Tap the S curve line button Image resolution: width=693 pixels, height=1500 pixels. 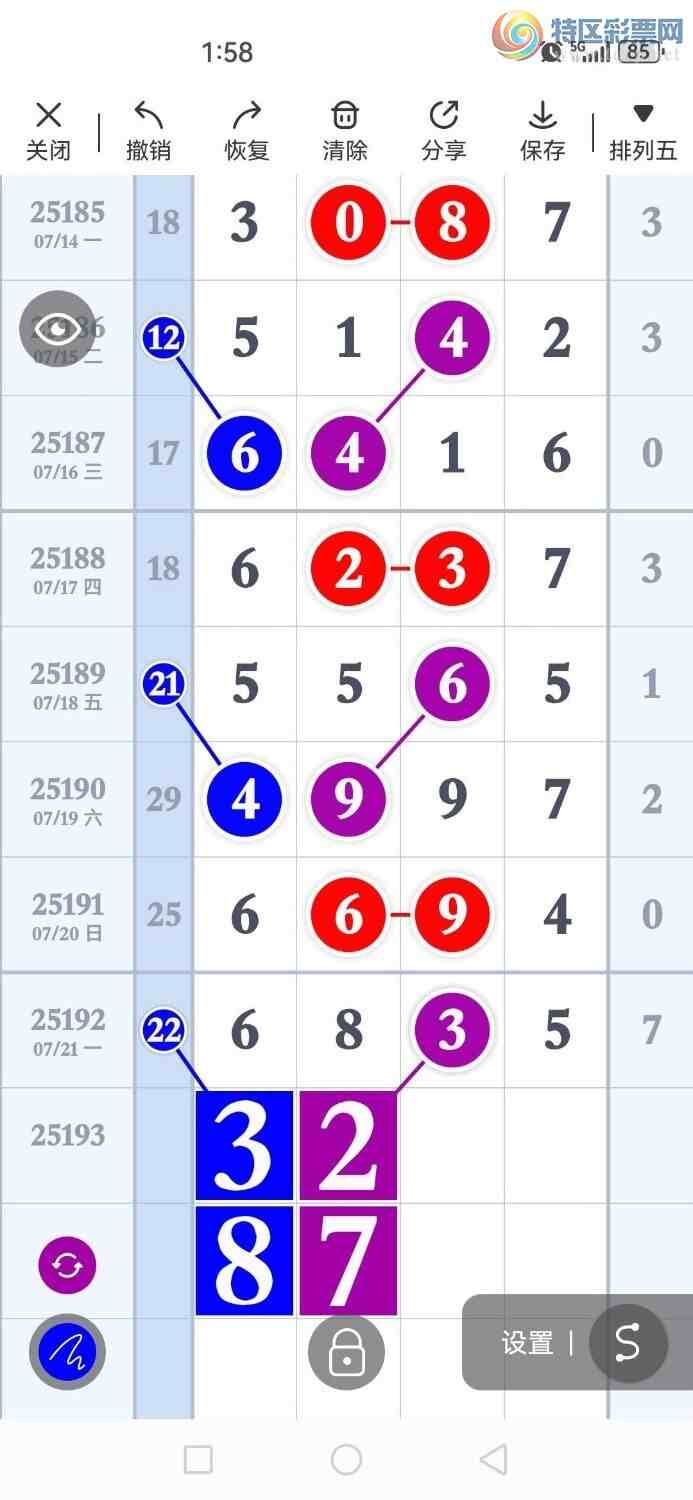click(627, 1343)
